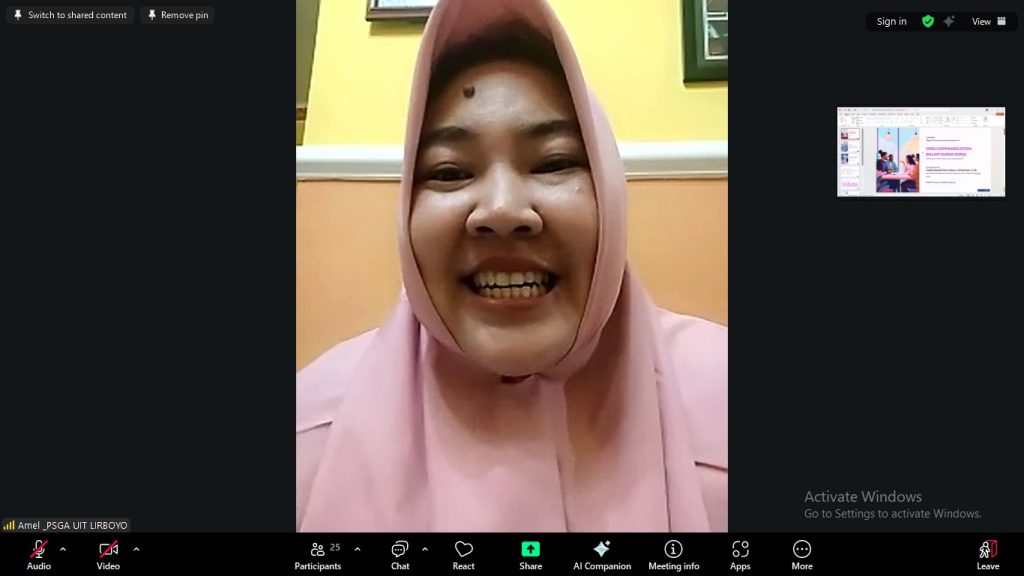Screen dimensions: 1024x576
Task: Expand participants options arrow
Action: 357,549
